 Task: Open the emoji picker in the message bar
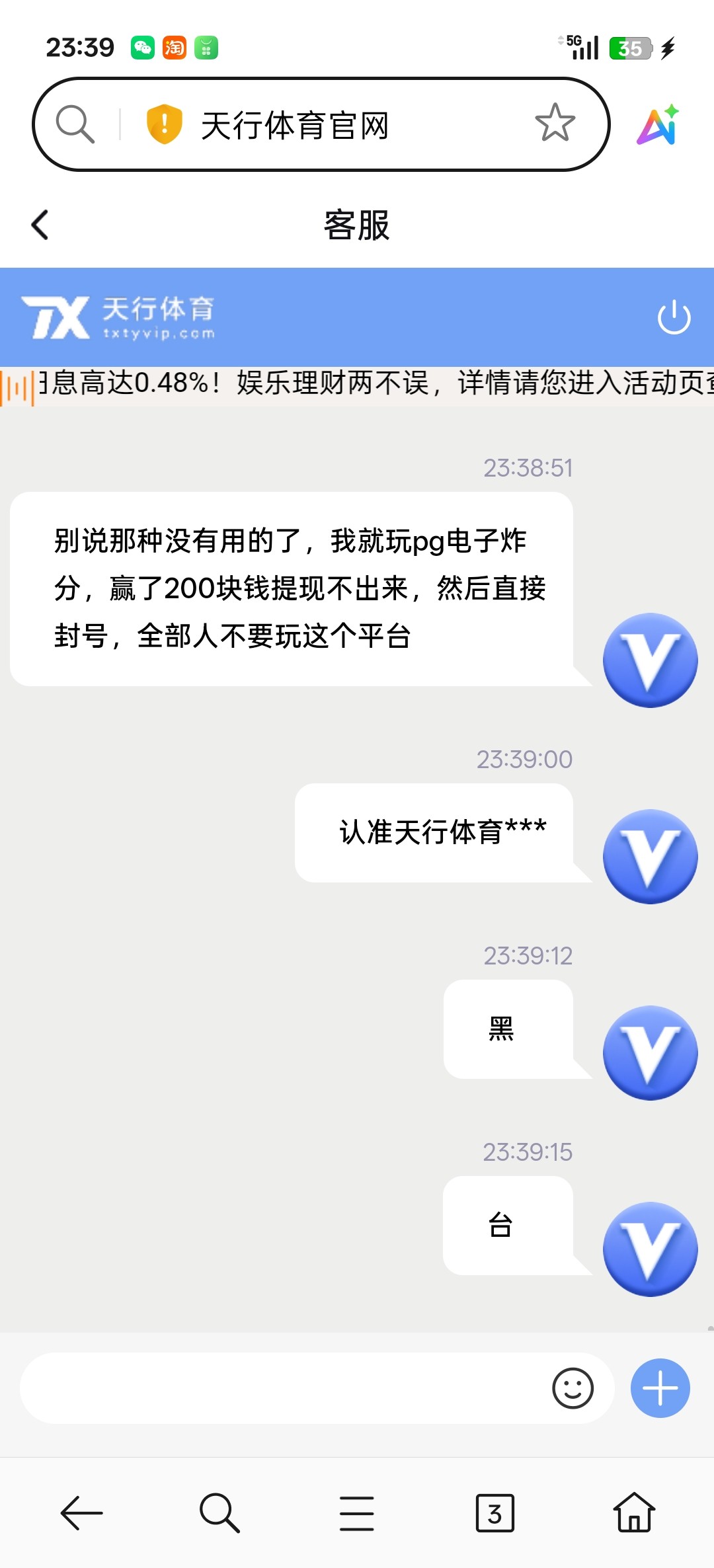tap(575, 1388)
